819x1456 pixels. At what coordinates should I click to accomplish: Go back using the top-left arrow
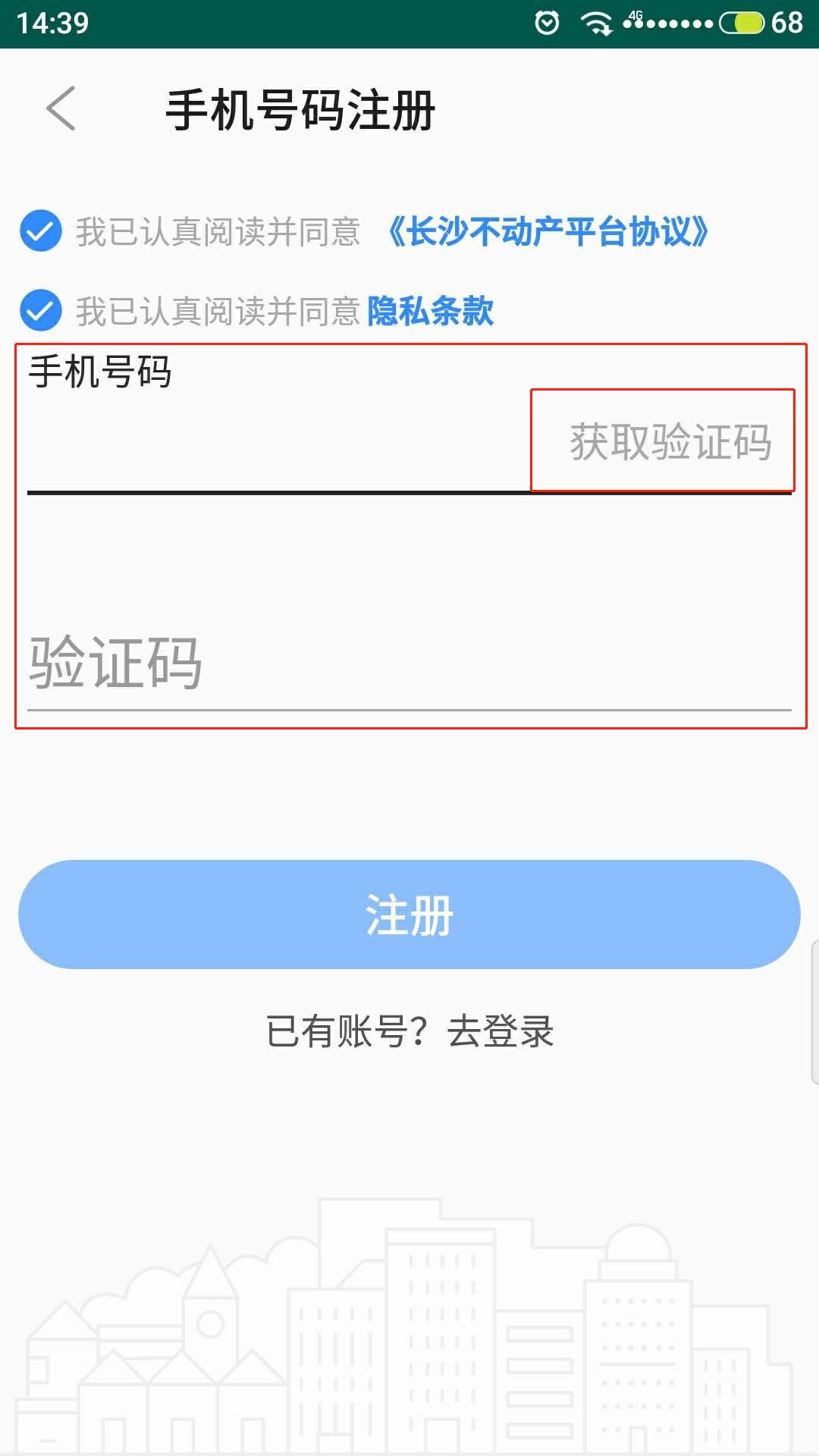(61, 108)
